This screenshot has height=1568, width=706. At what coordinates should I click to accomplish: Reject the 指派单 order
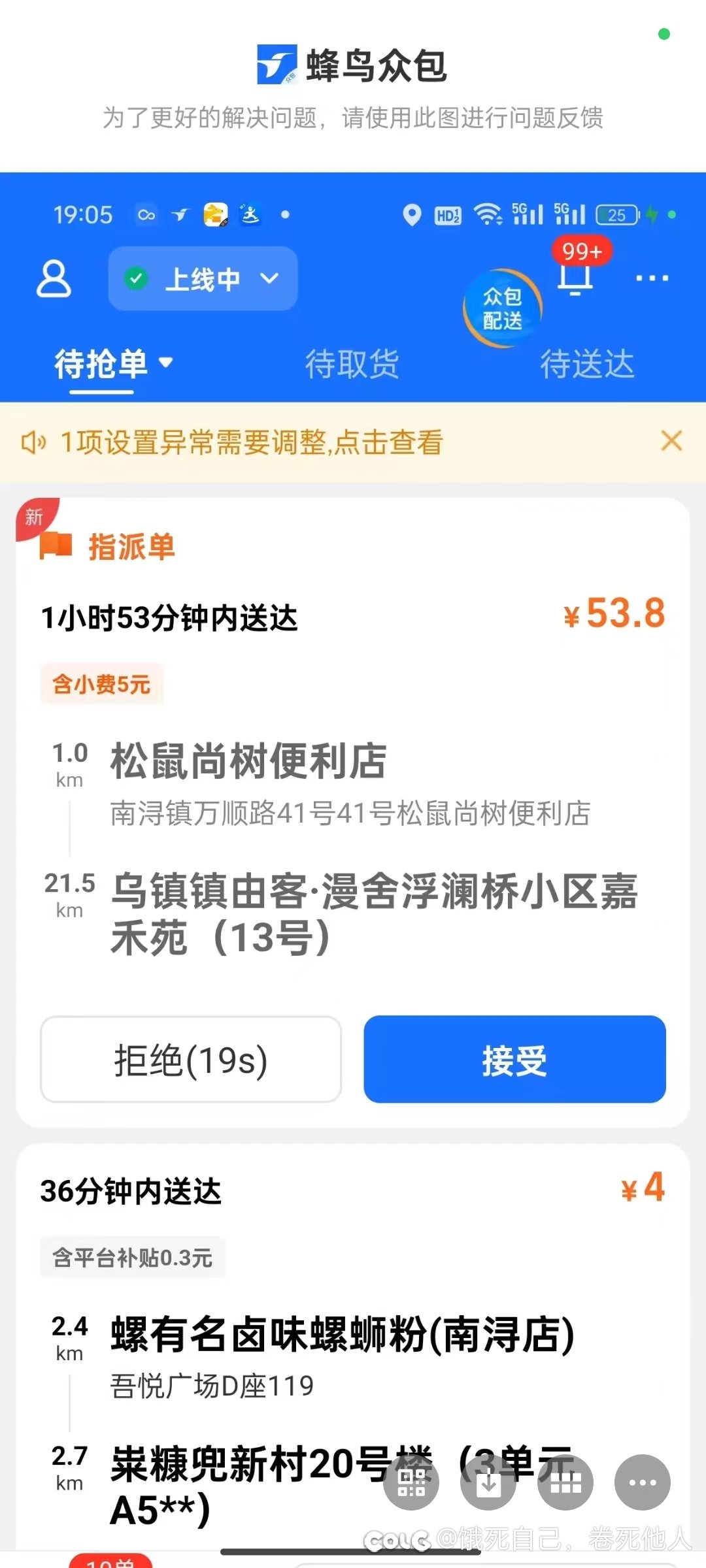(191, 1059)
